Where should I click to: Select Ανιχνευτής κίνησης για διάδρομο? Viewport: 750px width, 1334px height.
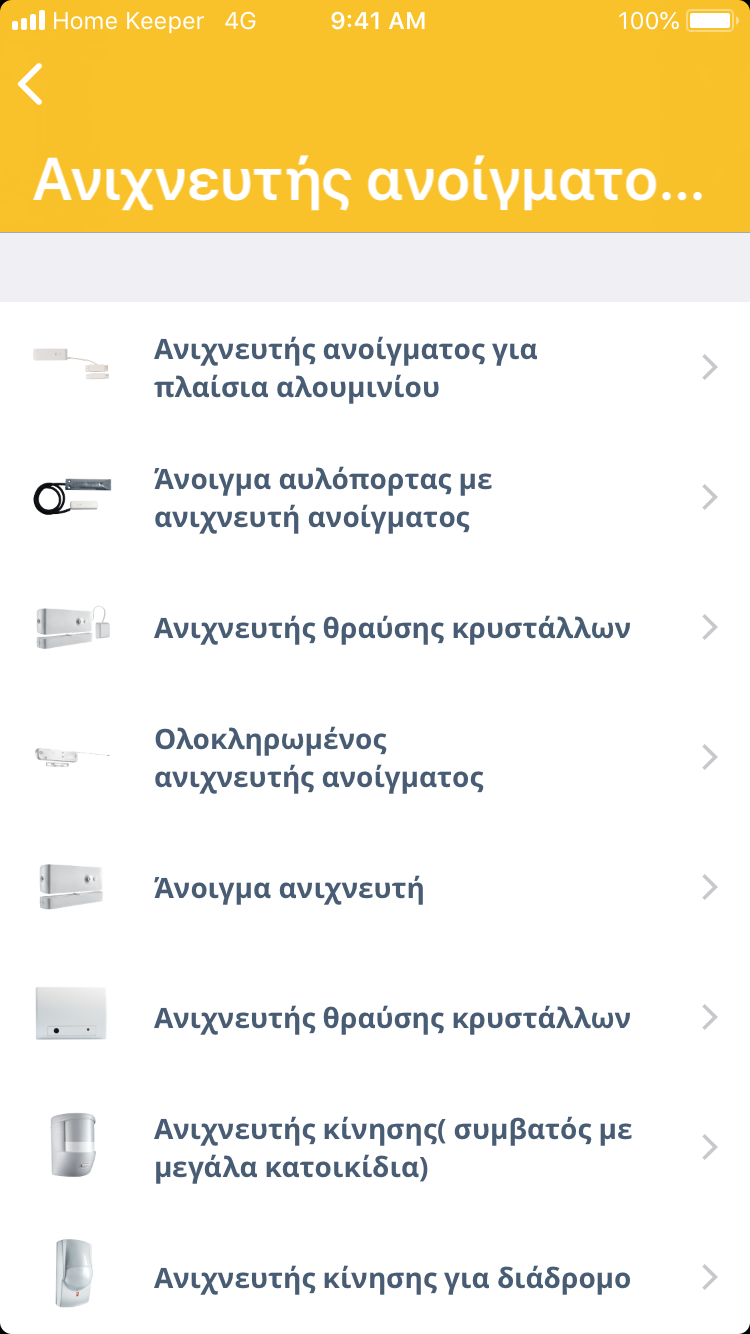[x=374, y=1278]
